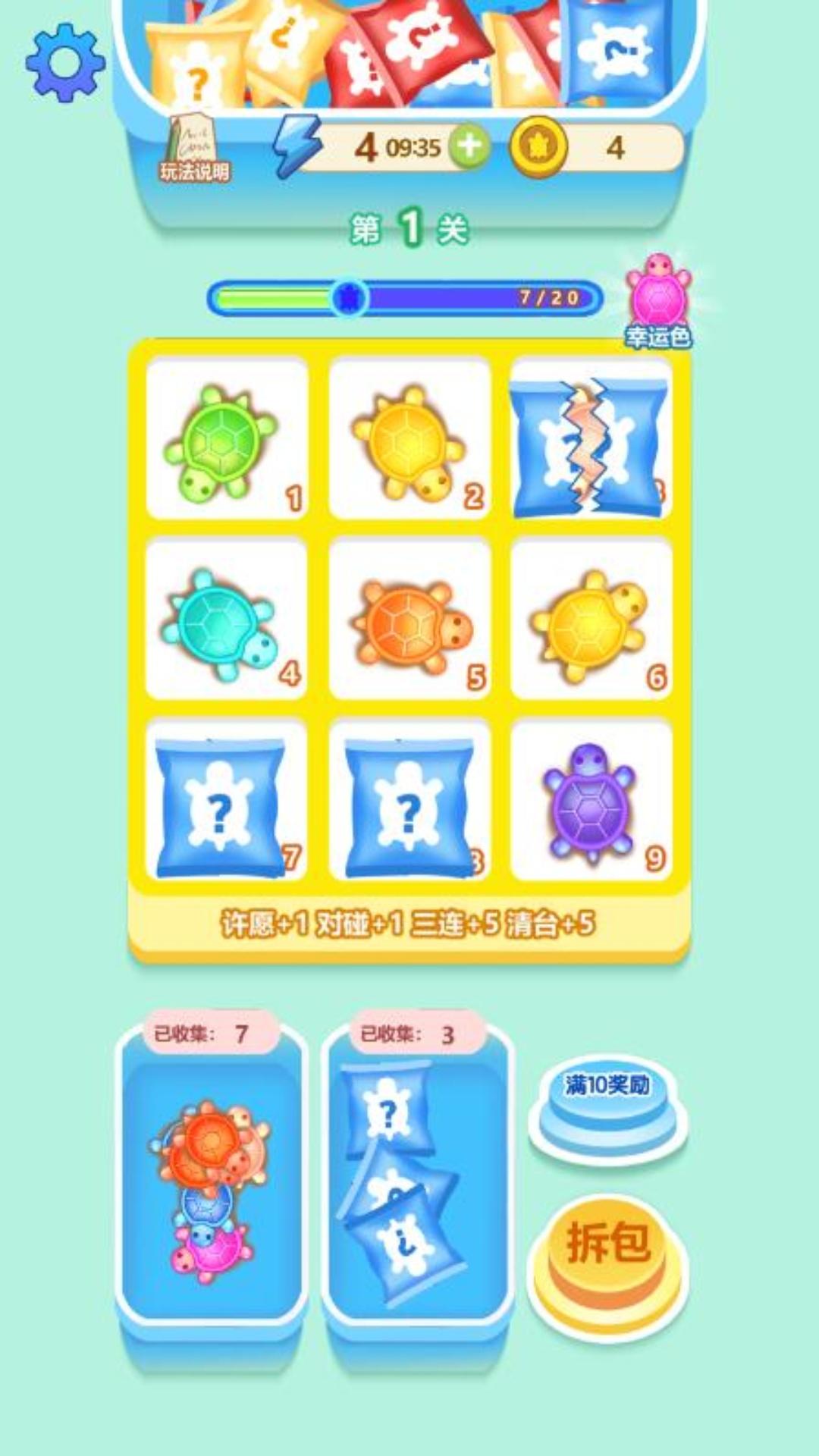Open the 玩法说明 rules note
This screenshot has height=1456, width=819.
(194, 149)
